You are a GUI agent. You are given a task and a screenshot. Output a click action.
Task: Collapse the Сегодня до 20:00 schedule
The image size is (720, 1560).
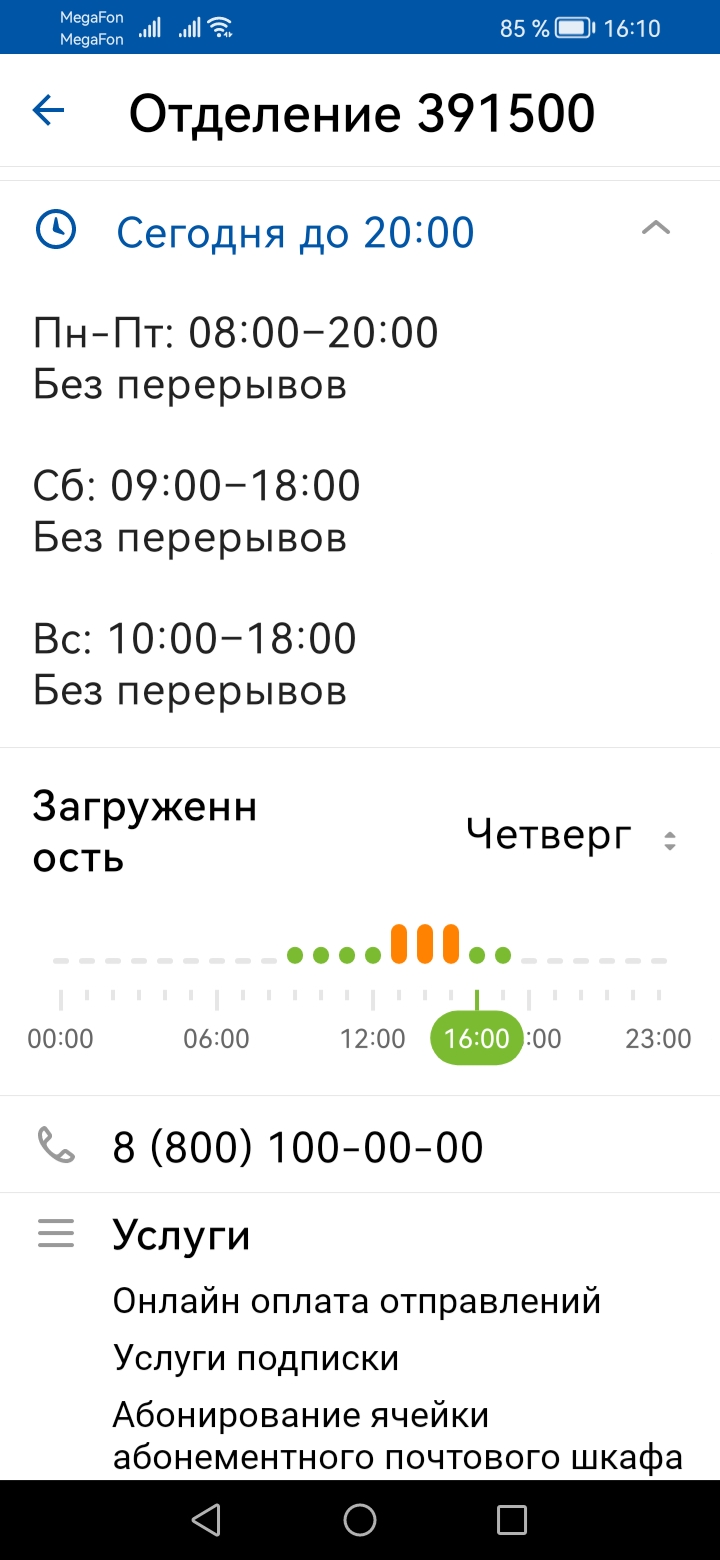pos(655,229)
